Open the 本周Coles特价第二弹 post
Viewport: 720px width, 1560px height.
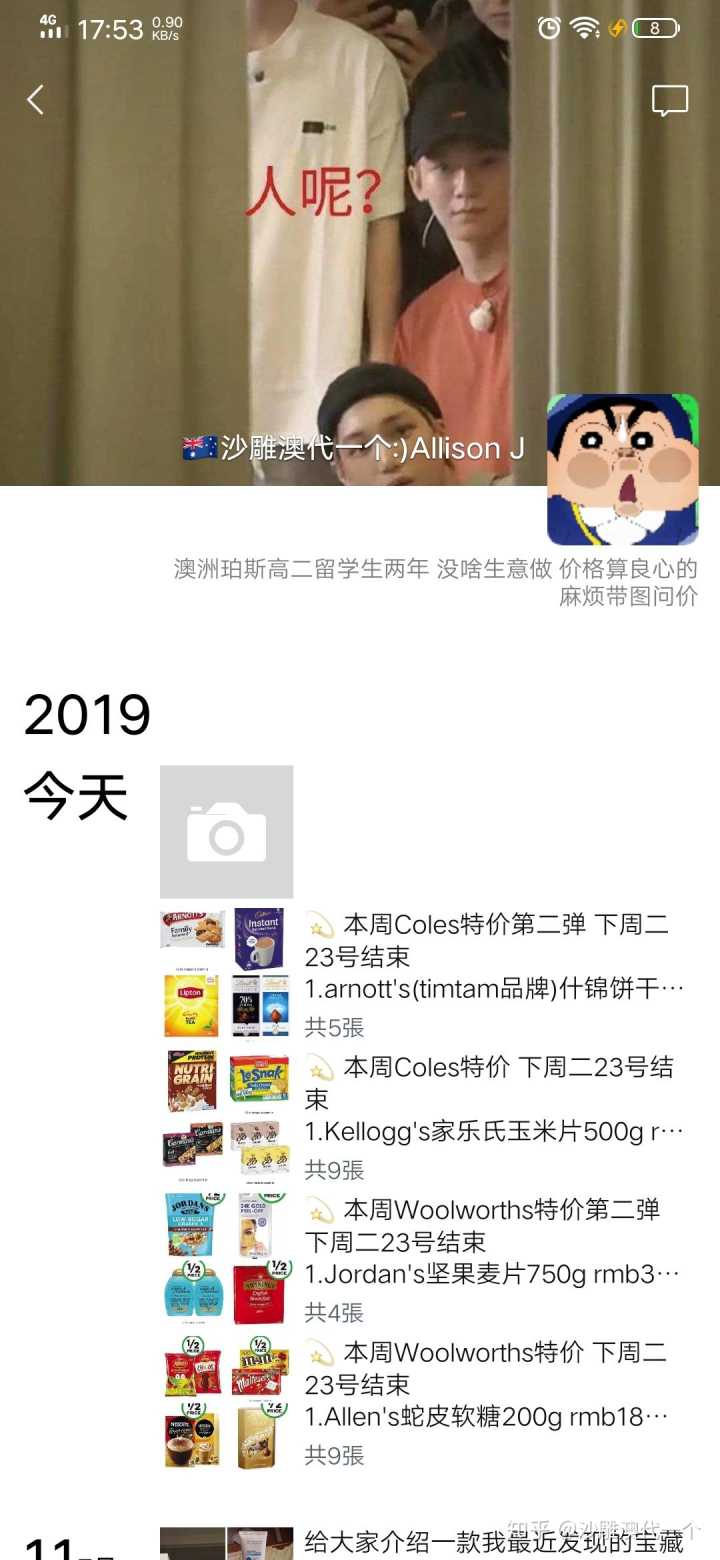tap(494, 972)
